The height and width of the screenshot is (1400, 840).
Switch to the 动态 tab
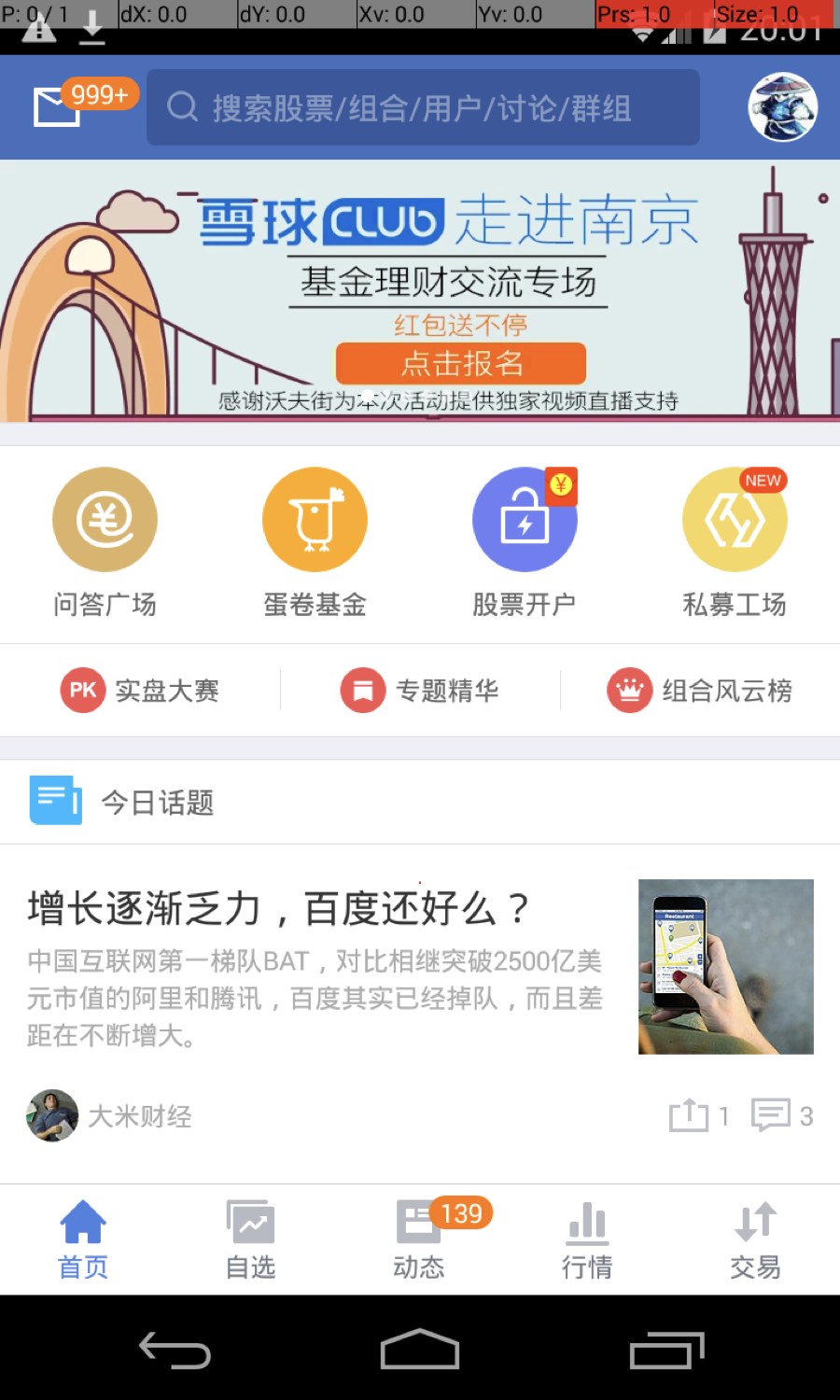coord(419,1239)
